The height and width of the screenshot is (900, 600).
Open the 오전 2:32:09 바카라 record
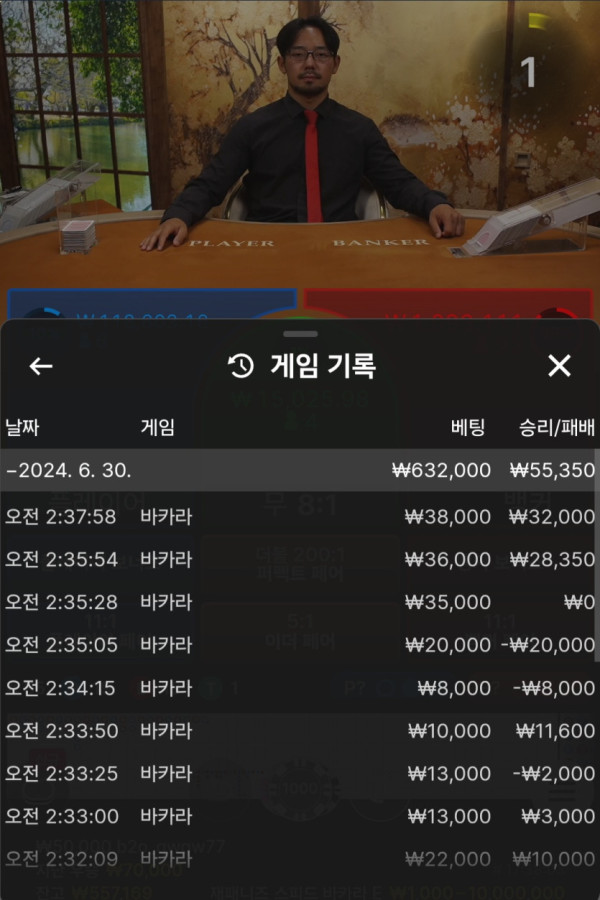click(298, 859)
